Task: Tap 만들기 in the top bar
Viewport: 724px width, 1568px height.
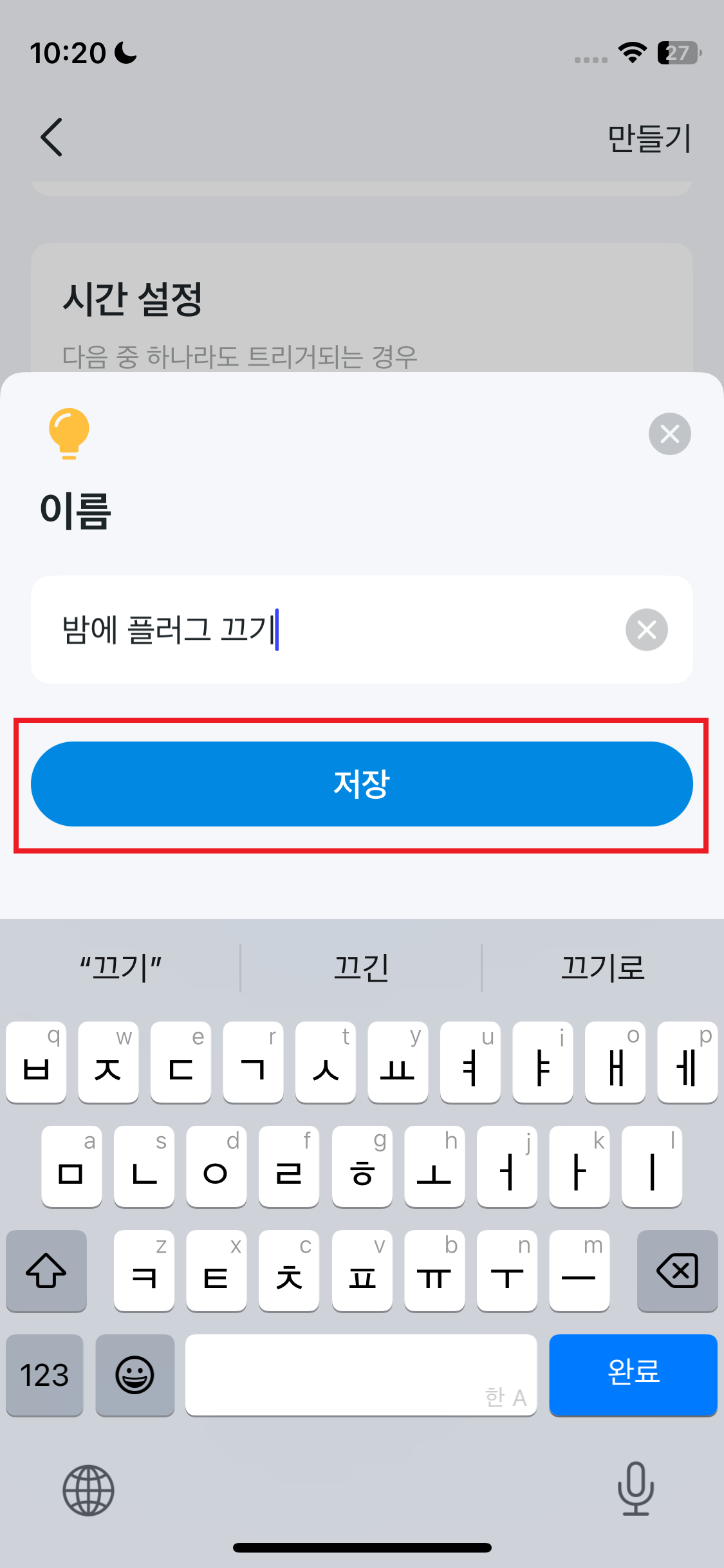Action: [649, 138]
